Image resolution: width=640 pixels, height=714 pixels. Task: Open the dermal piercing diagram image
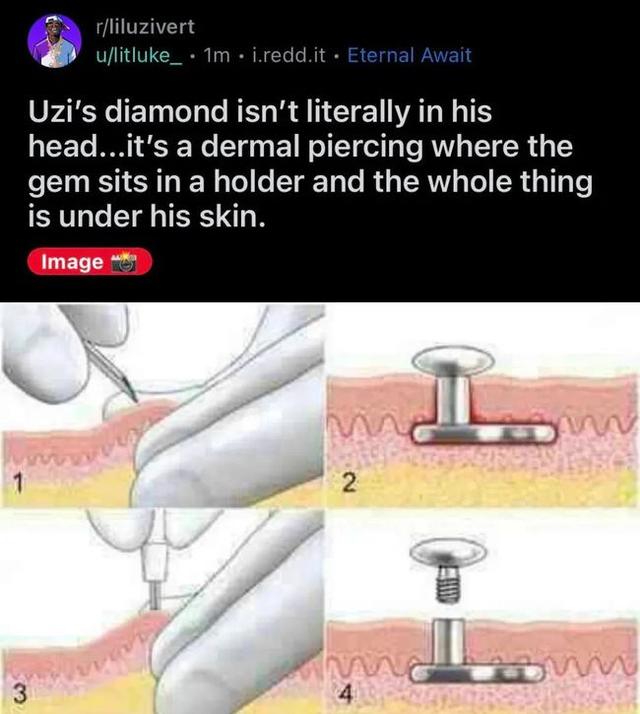pyautogui.click(x=320, y=508)
